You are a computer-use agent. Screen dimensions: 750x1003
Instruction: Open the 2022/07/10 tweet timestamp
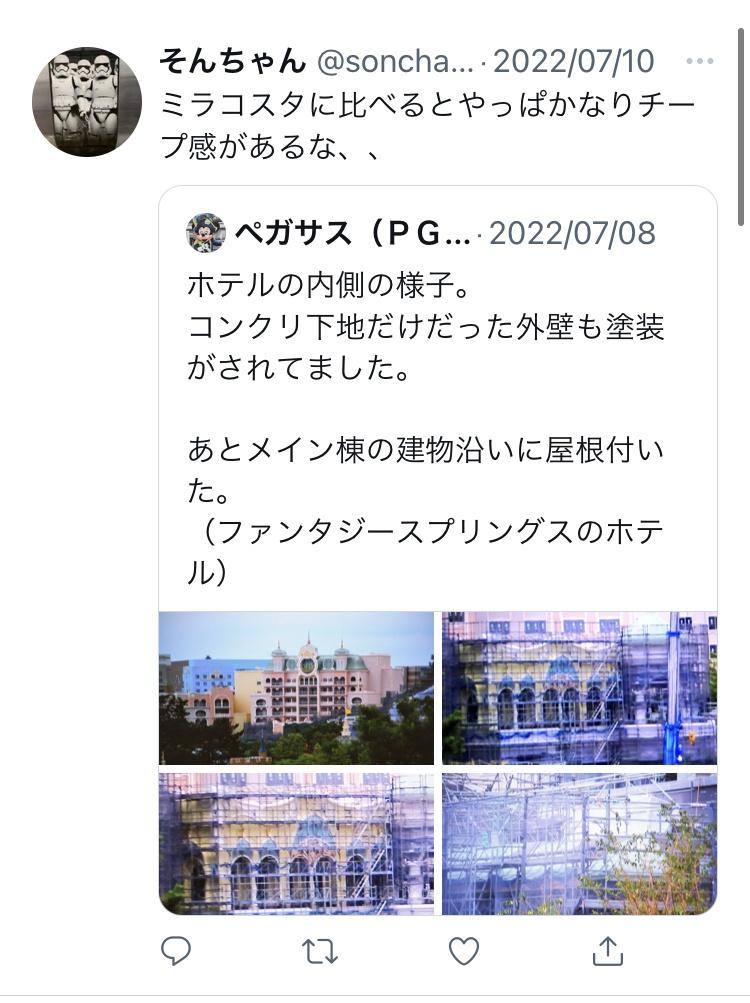[571, 62]
